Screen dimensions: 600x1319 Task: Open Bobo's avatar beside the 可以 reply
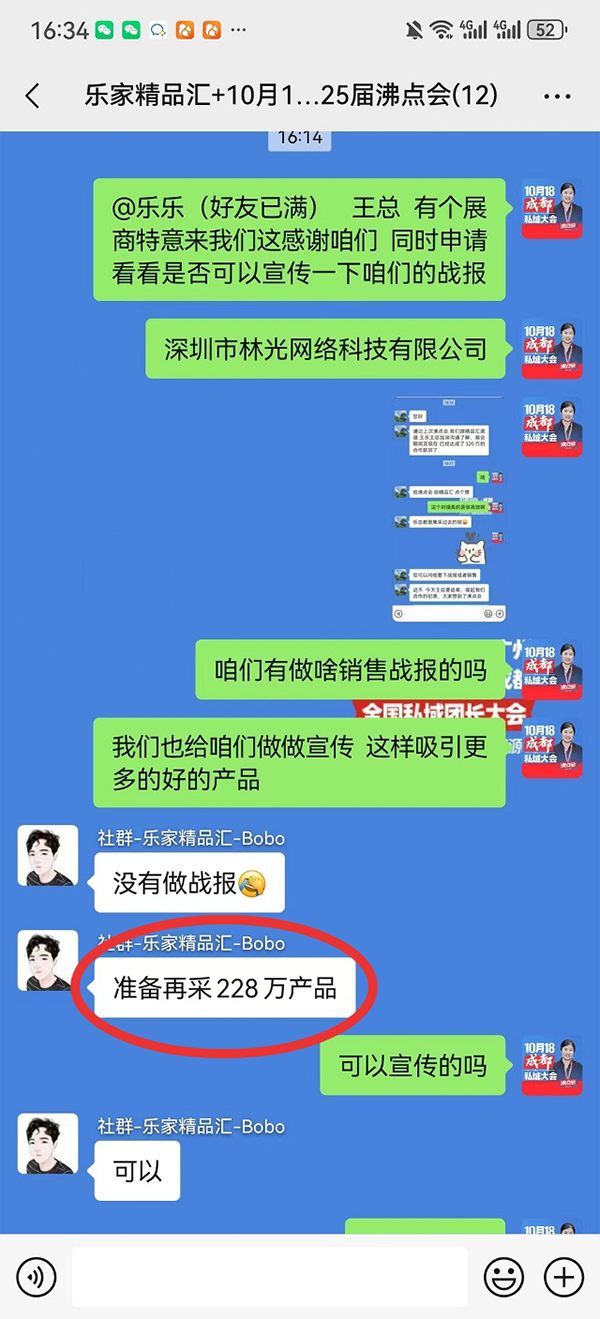pyautogui.click(x=48, y=1143)
